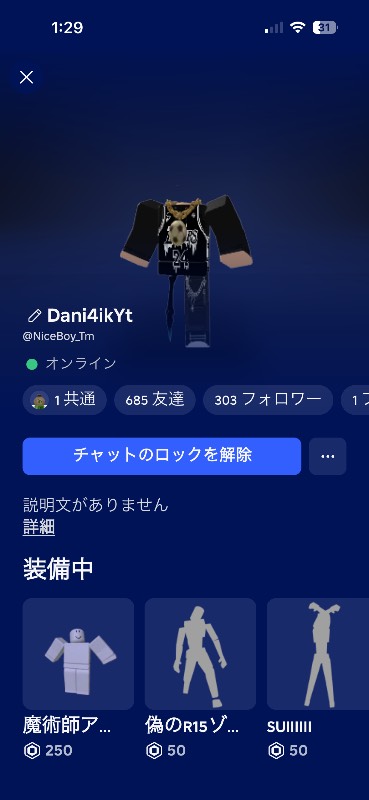
Task: Open the 1 共通 mutual friends chip
Action: (x=65, y=400)
